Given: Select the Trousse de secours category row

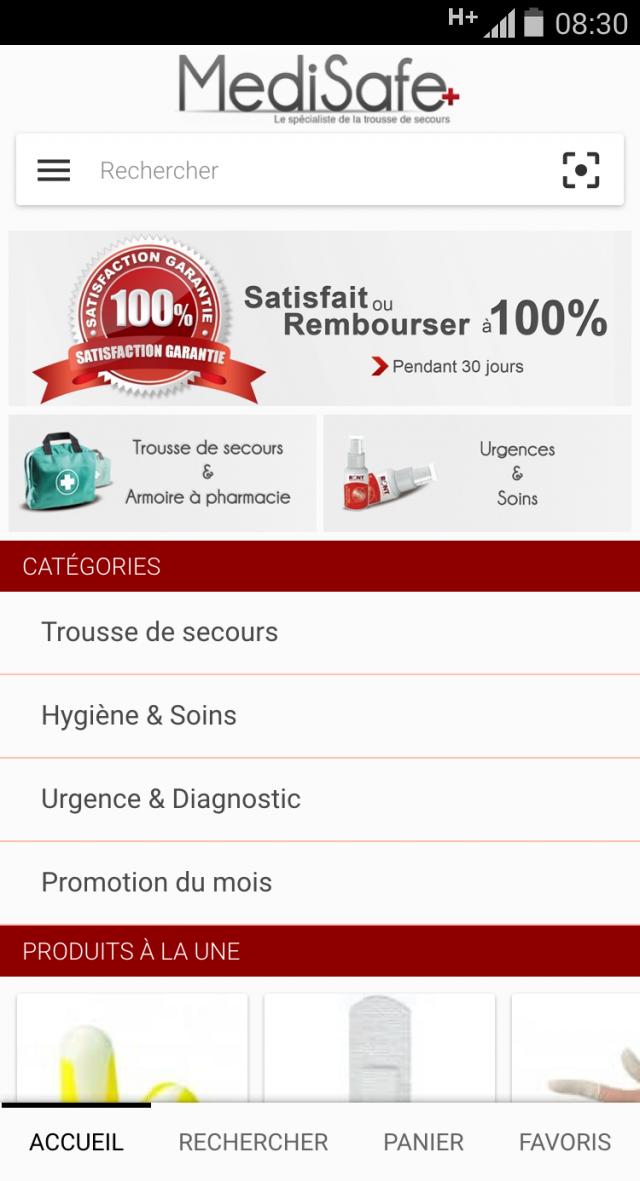Looking at the screenshot, I should click(320, 632).
